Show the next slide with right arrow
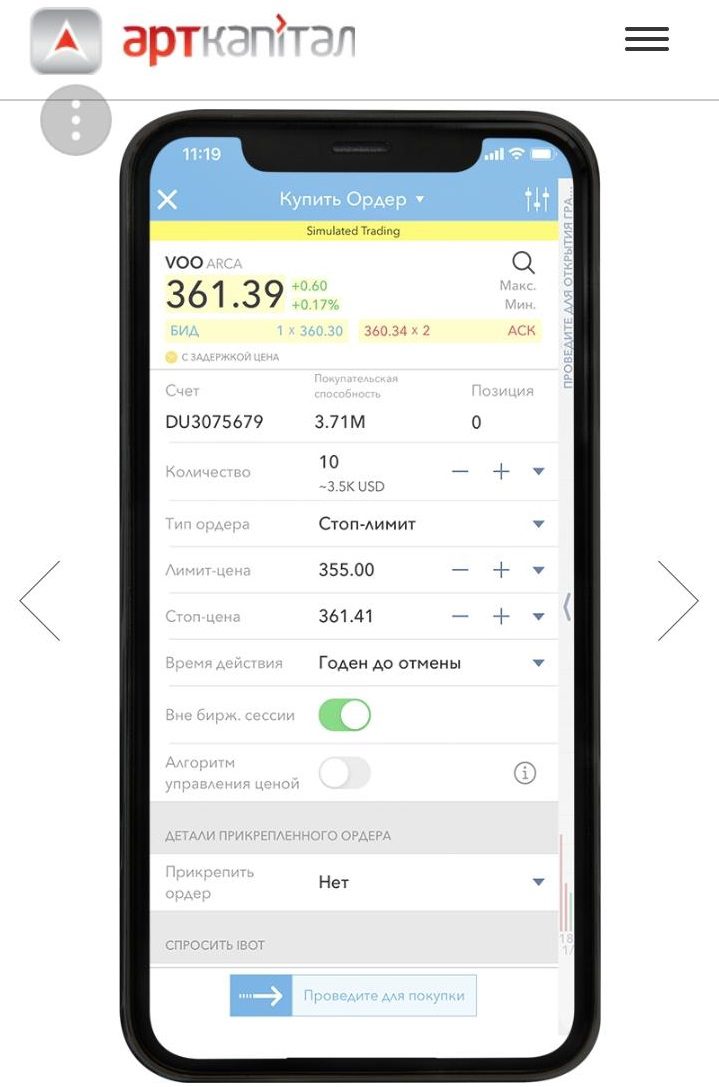719x1087 pixels. 677,600
